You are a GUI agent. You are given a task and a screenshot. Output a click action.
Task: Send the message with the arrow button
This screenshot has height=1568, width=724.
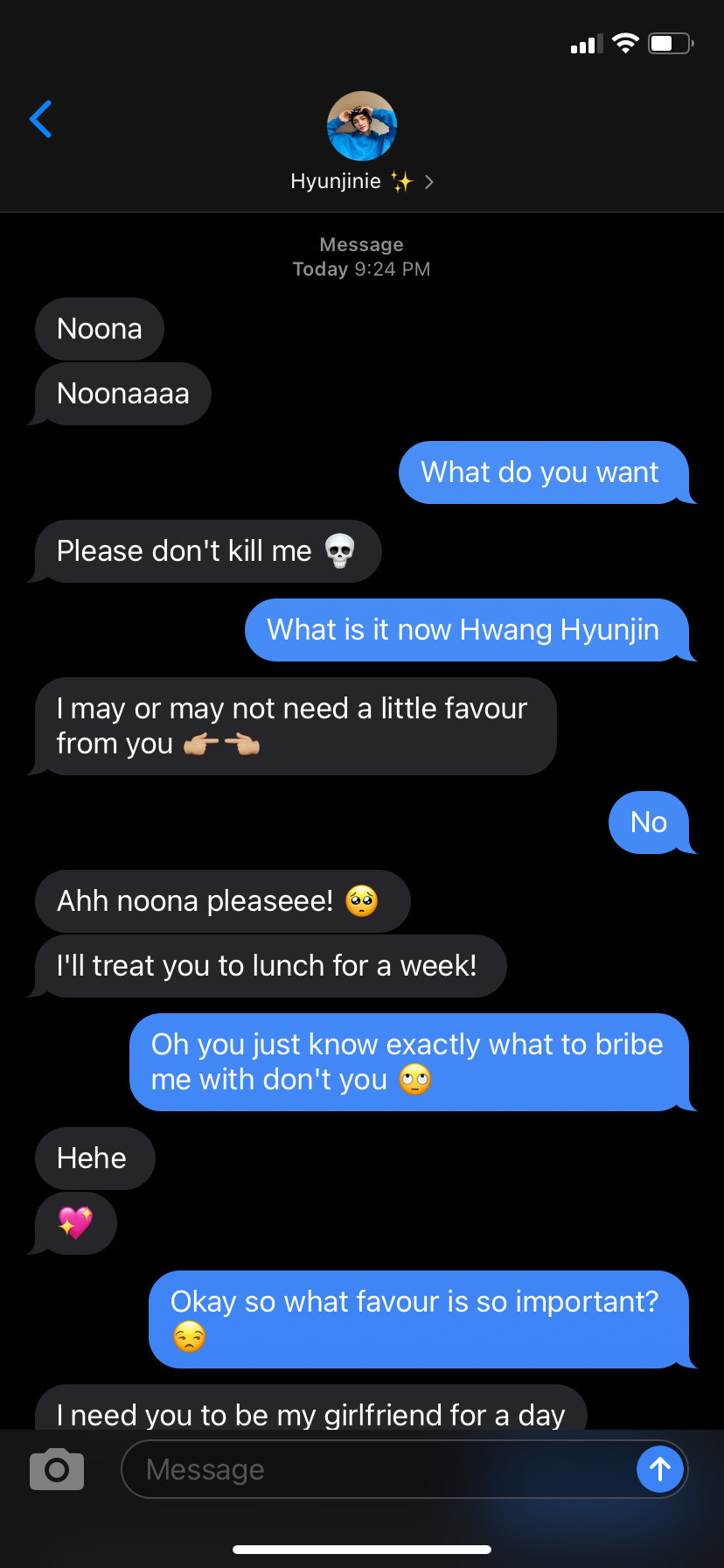tap(659, 1469)
